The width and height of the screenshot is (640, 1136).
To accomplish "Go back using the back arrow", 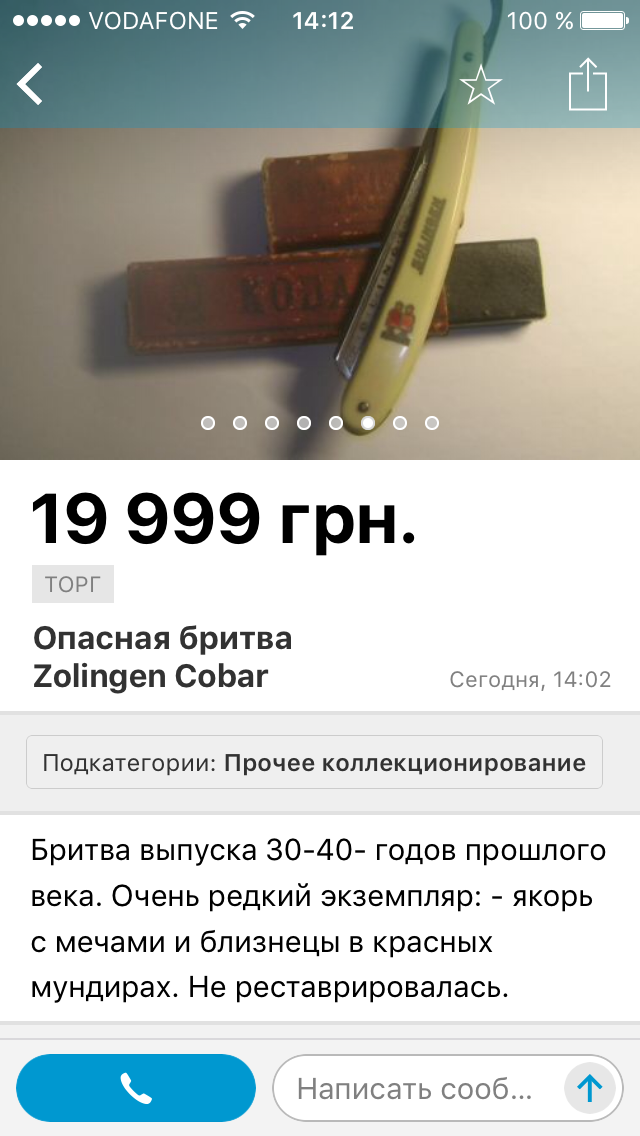I will (31, 85).
